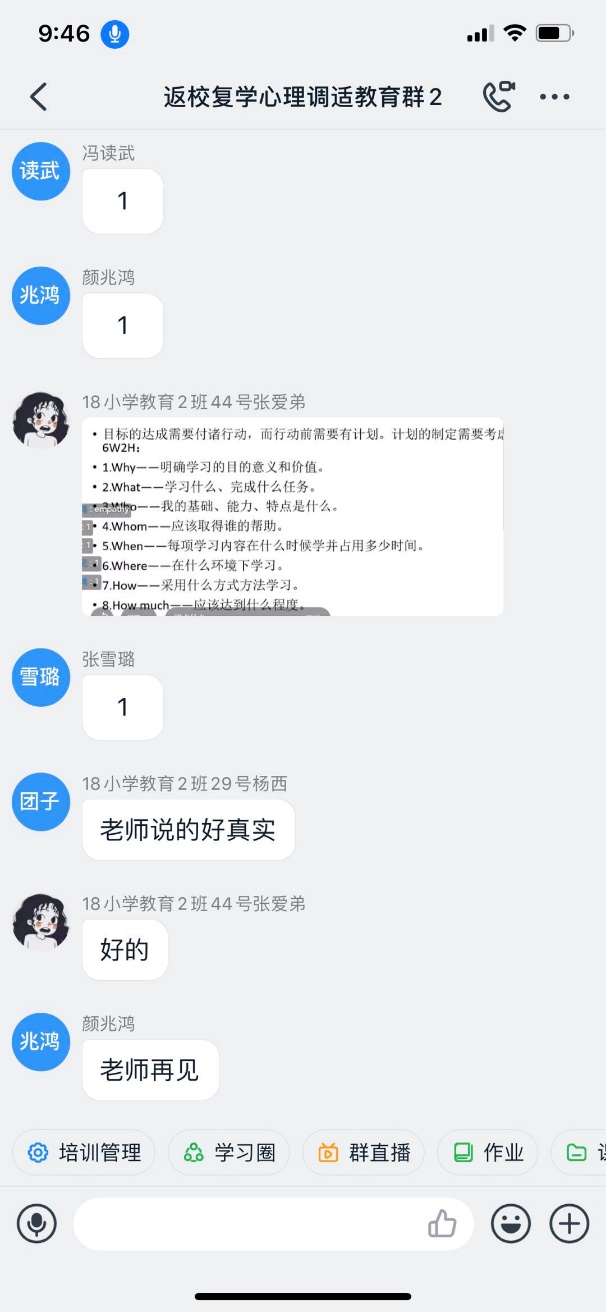
Task: Open 群直播 shortcut
Action: [x=364, y=1152]
